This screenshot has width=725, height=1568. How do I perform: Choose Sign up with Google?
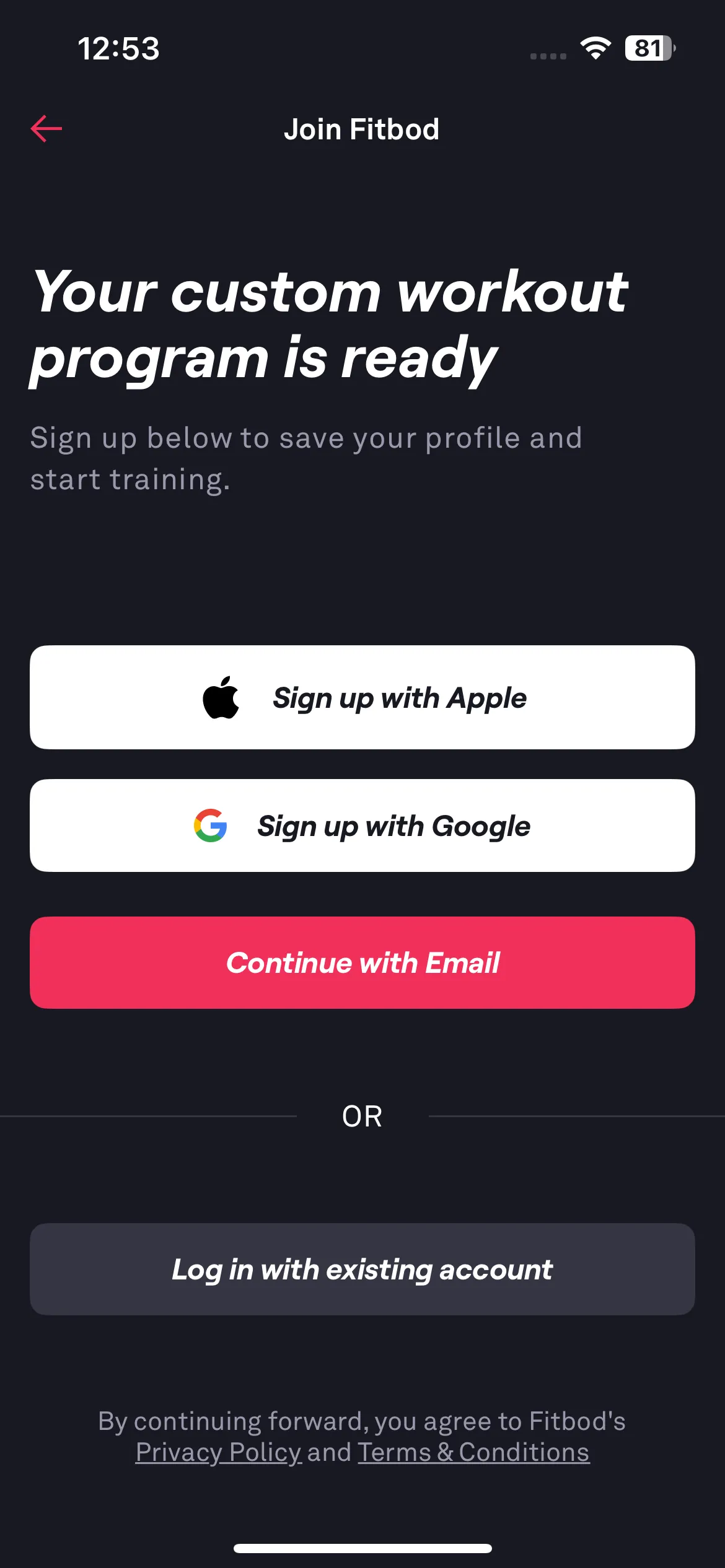click(x=362, y=825)
